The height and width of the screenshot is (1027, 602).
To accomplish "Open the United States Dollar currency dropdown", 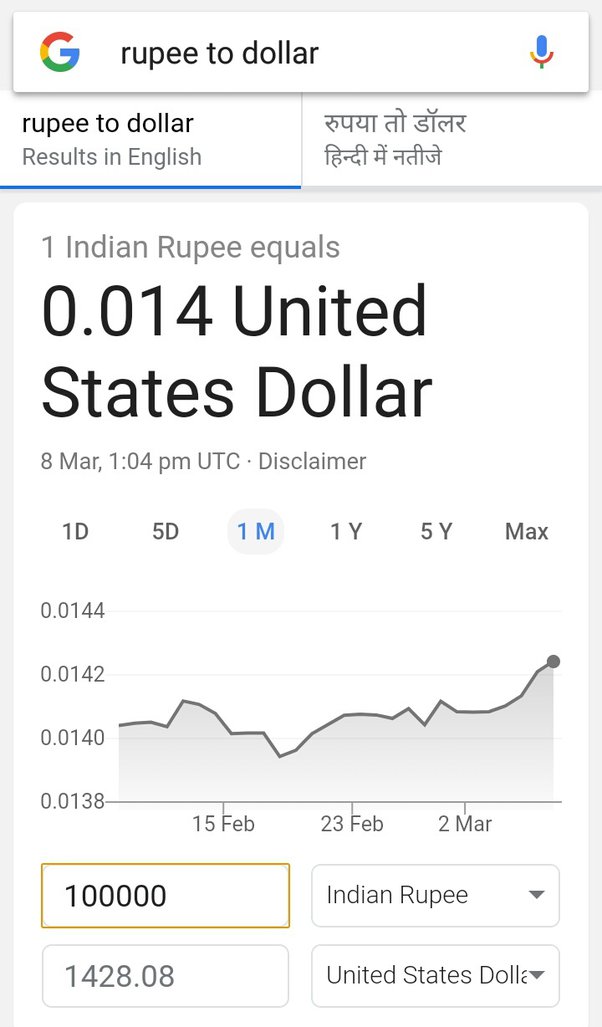I will tap(435, 975).
